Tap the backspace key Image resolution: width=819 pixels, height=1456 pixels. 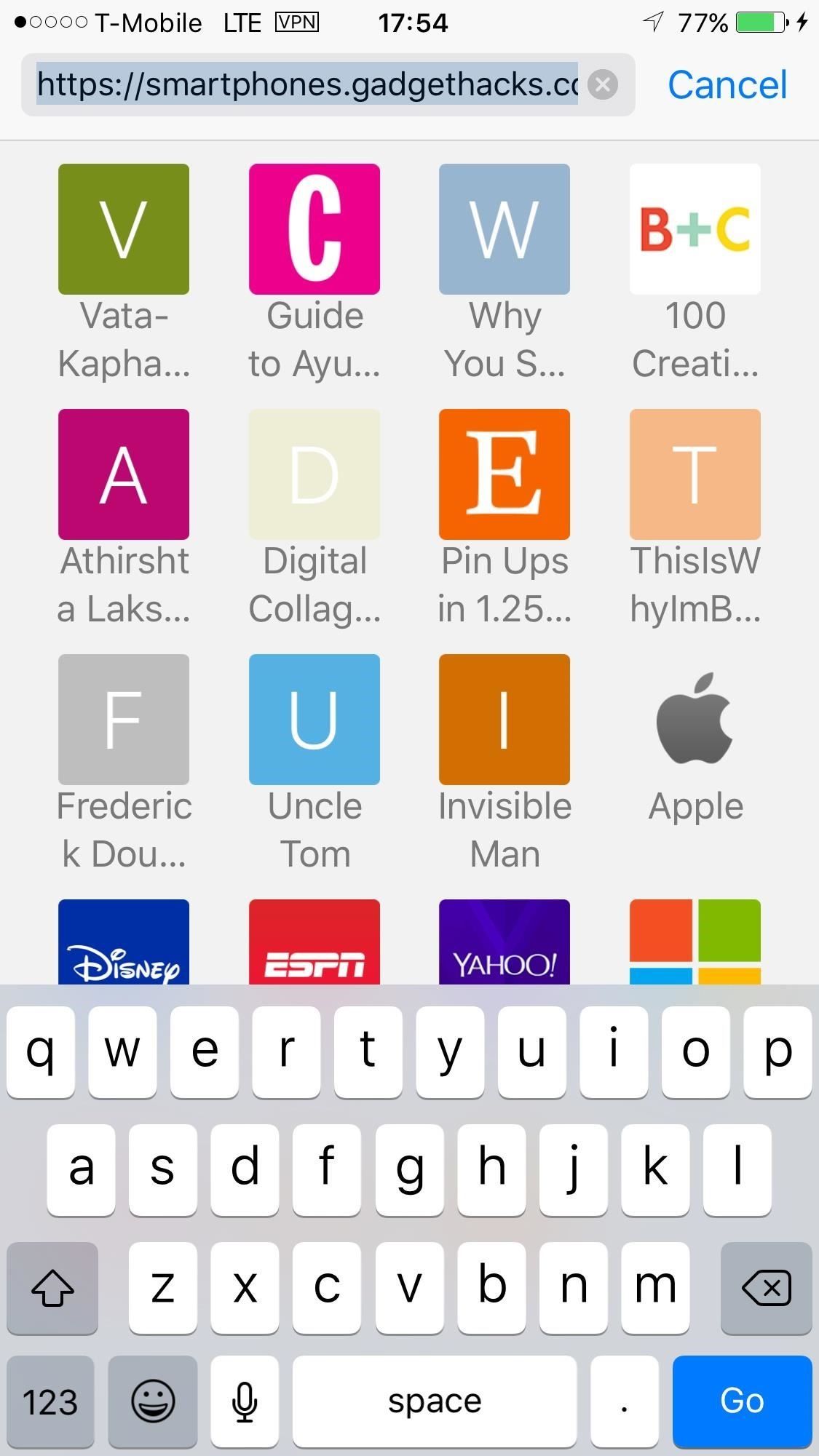pos(765,1288)
